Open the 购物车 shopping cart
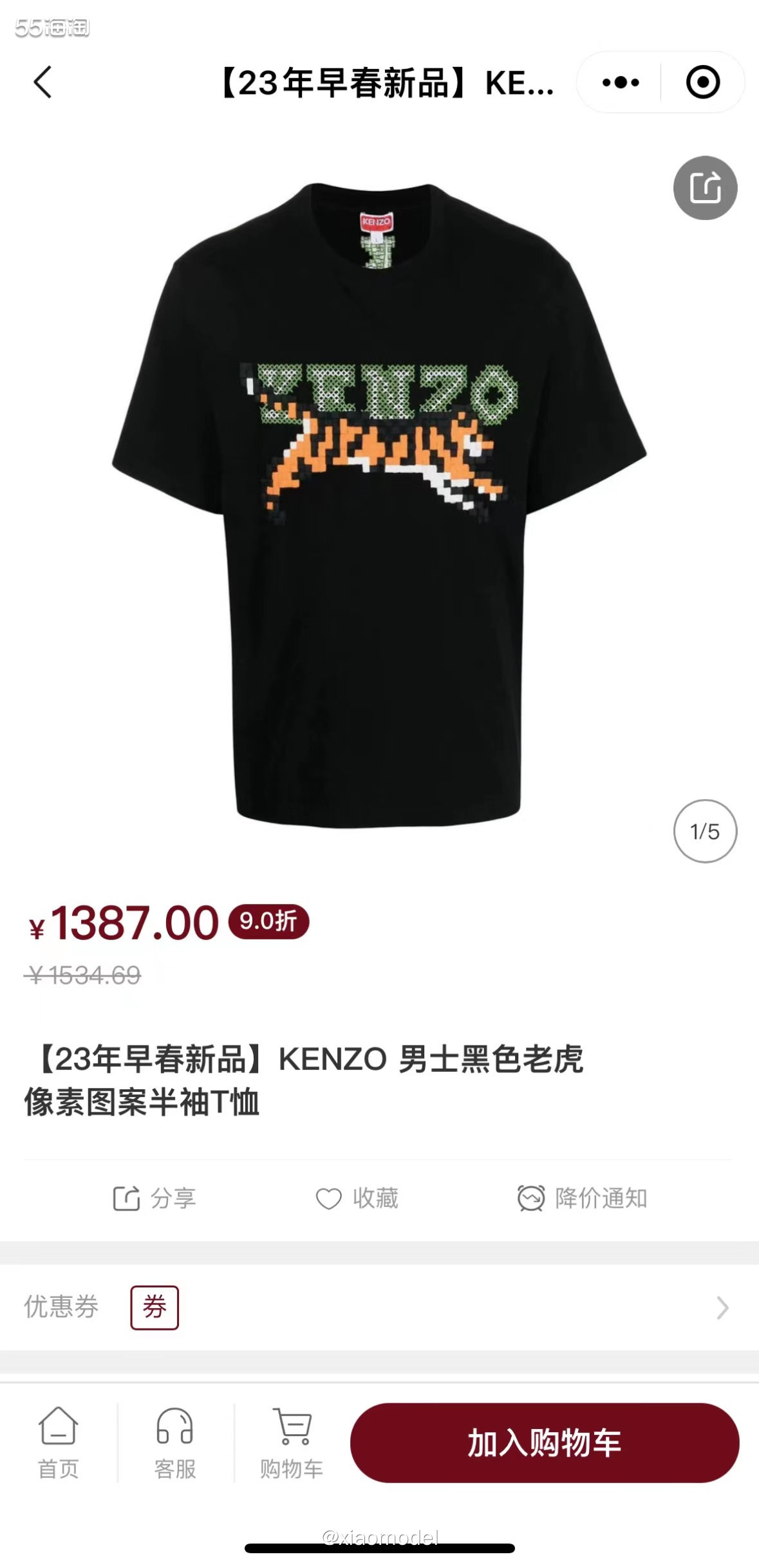This screenshot has height=1568, width=759. (292, 1443)
